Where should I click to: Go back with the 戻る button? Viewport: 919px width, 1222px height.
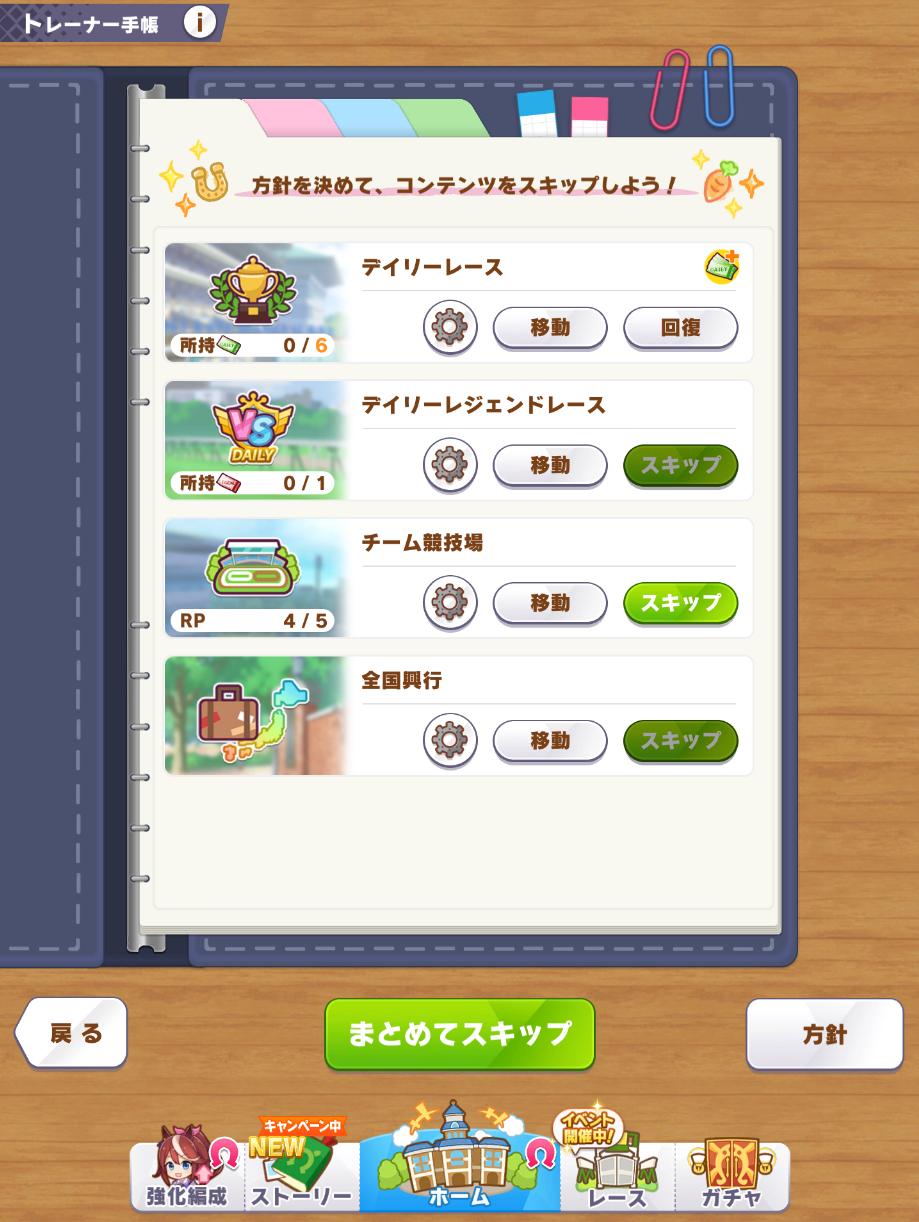click(73, 1033)
